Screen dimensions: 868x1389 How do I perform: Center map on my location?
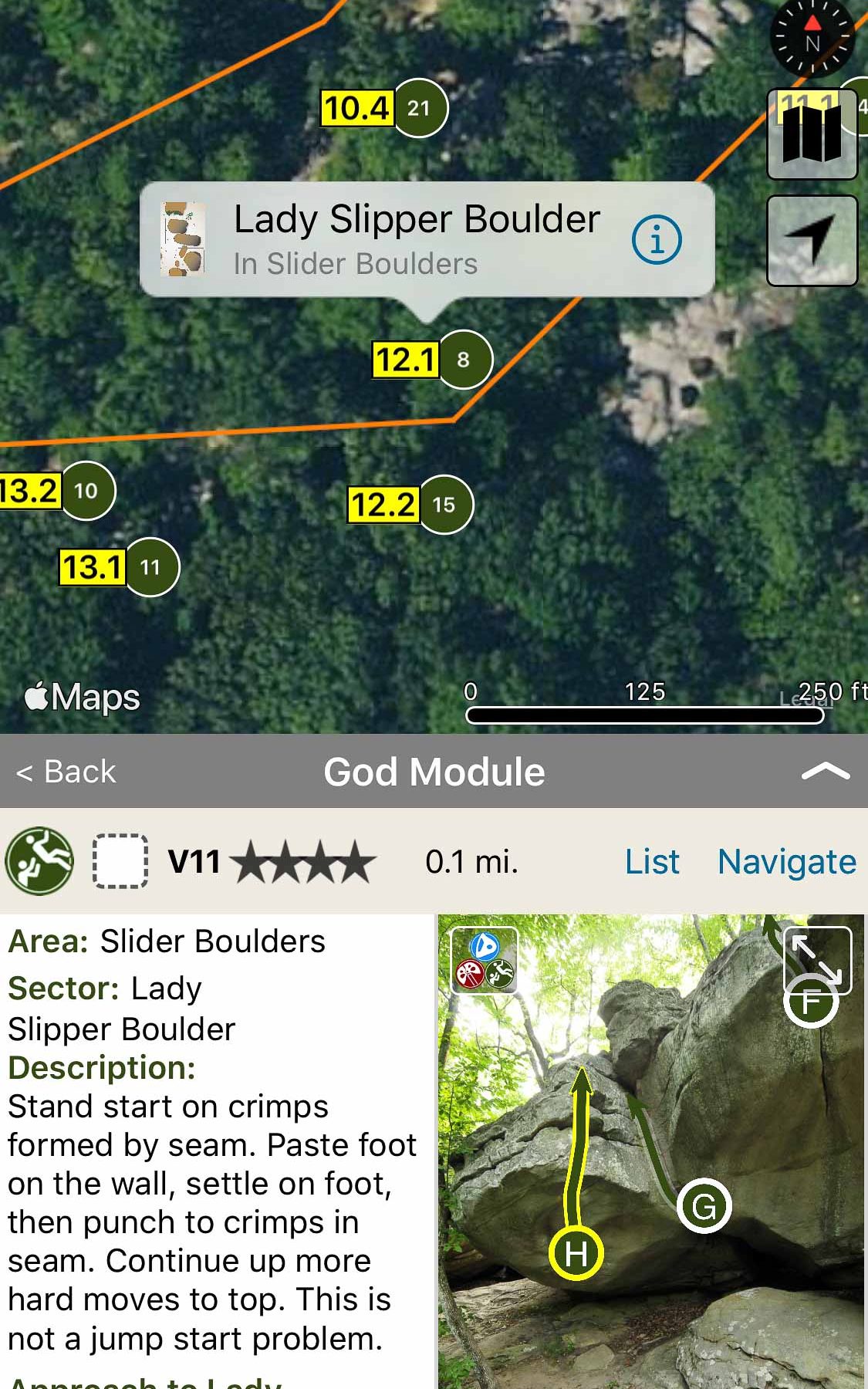pos(812,240)
